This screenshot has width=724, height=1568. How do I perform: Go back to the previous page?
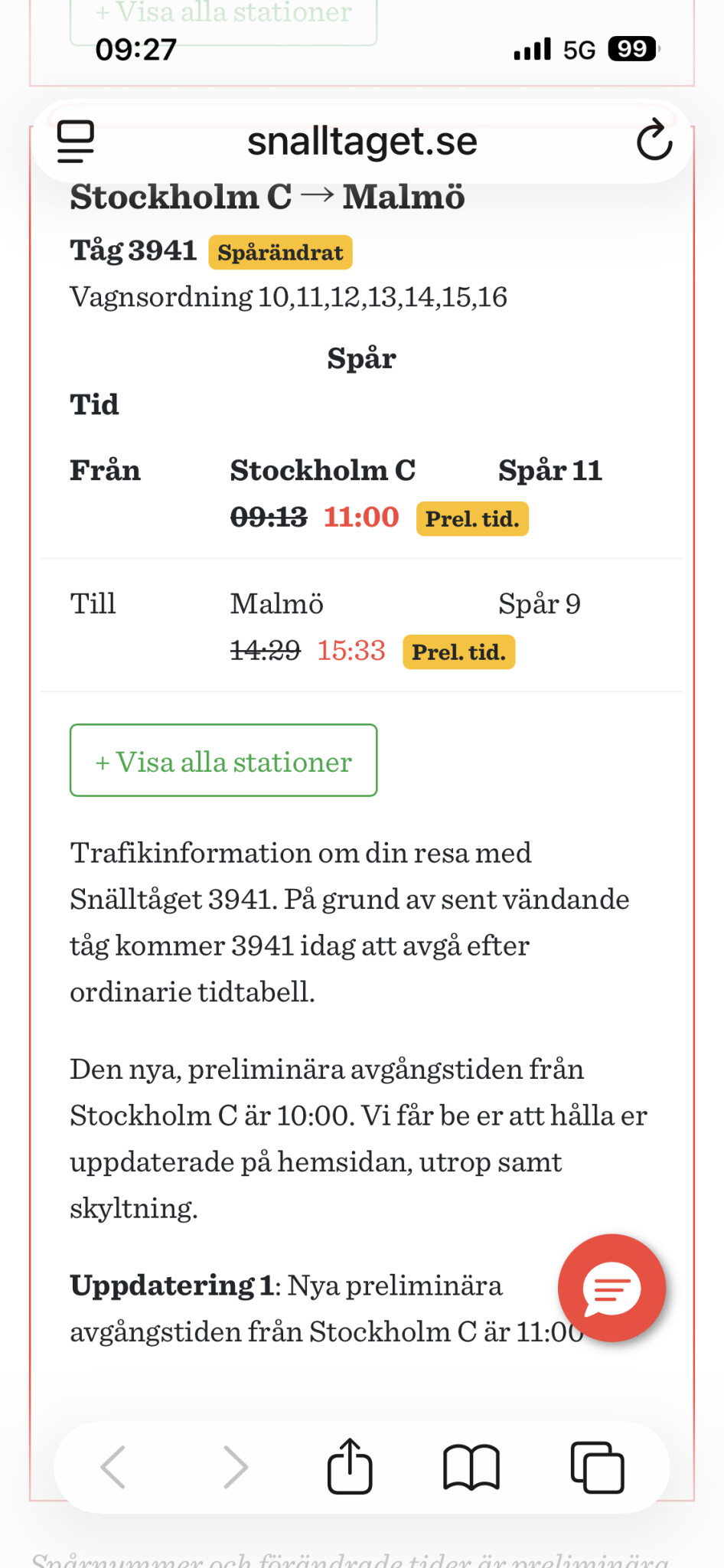click(113, 1468)
